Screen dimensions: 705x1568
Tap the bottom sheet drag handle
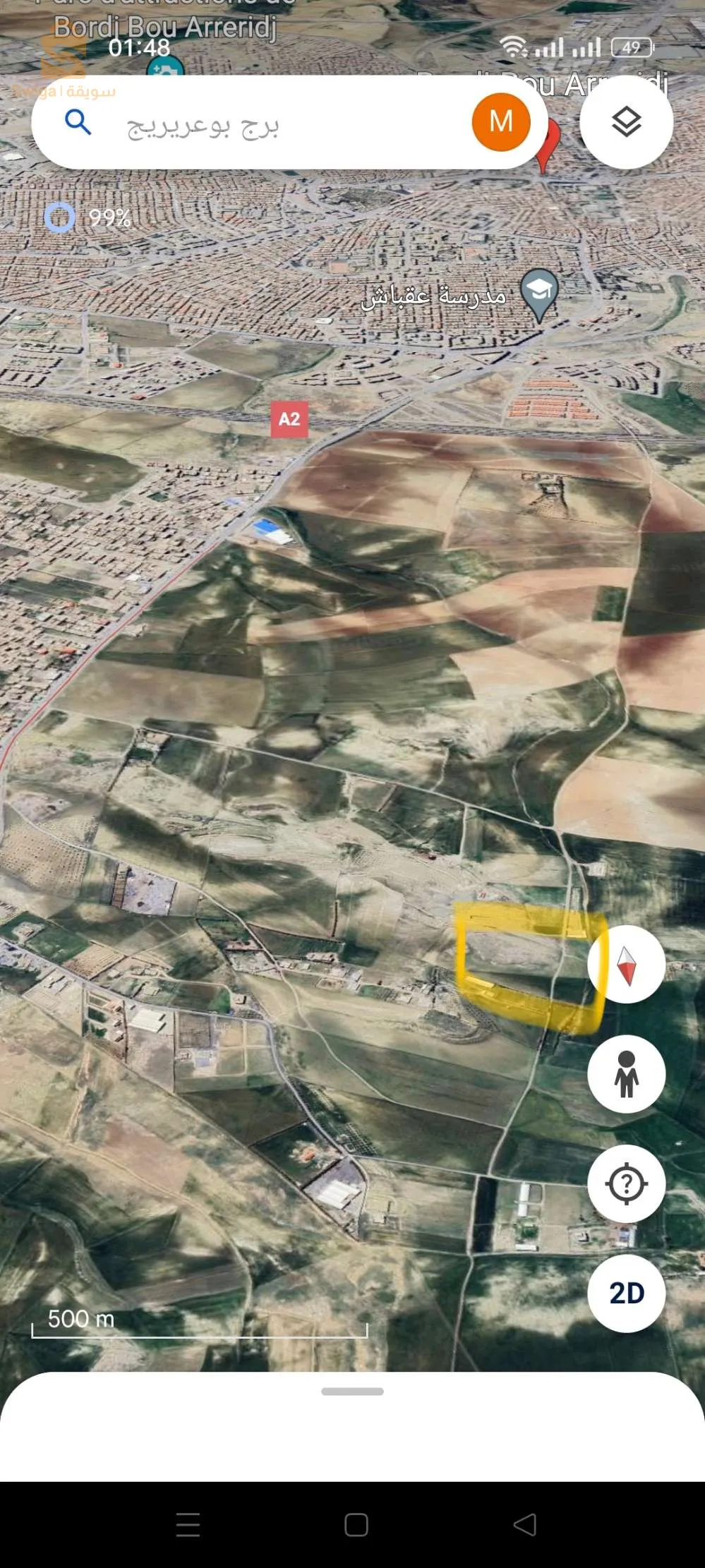(352, 1392)
